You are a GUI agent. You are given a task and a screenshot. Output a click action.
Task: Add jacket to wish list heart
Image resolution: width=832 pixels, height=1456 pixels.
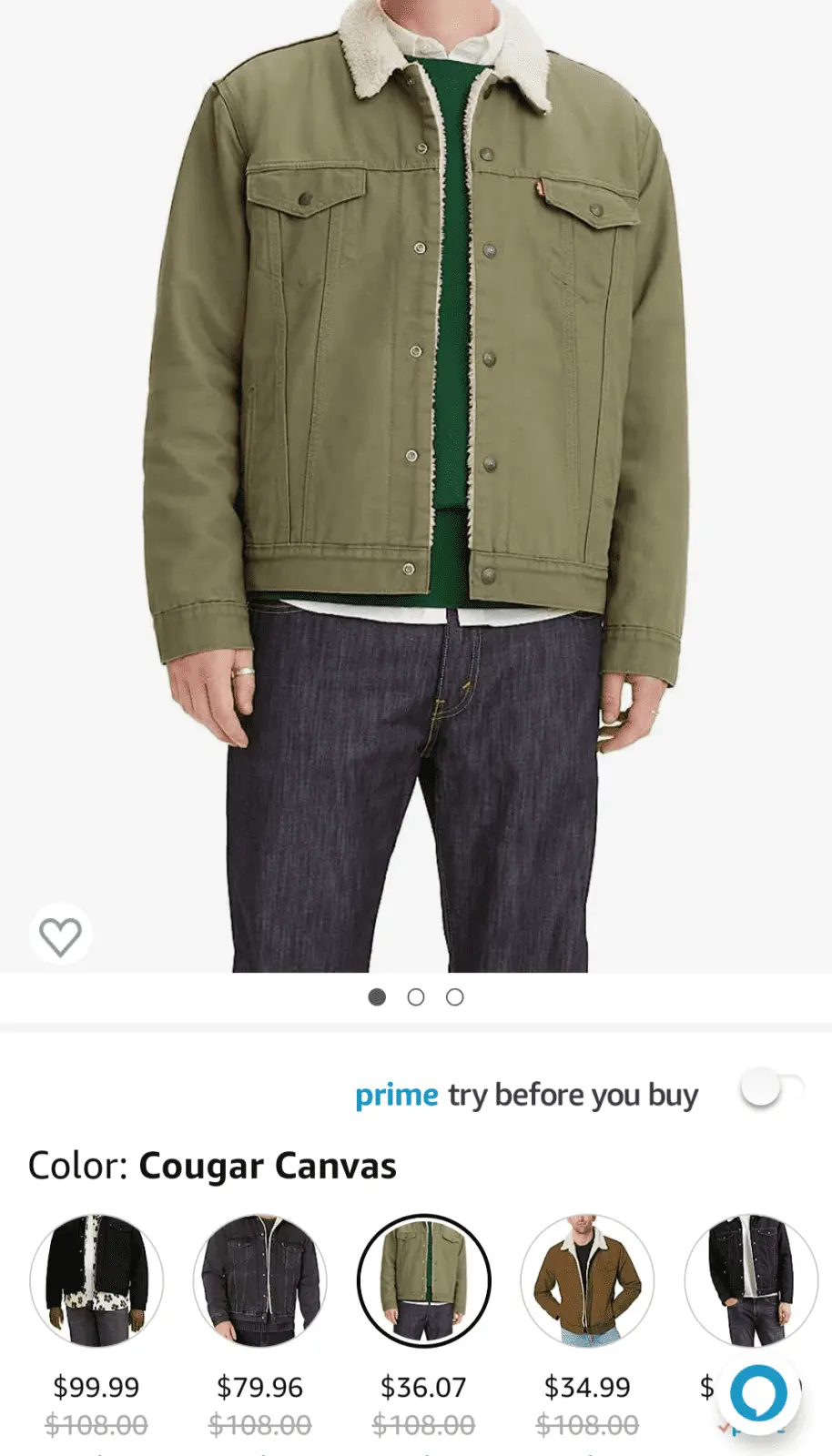coord(60,936)
